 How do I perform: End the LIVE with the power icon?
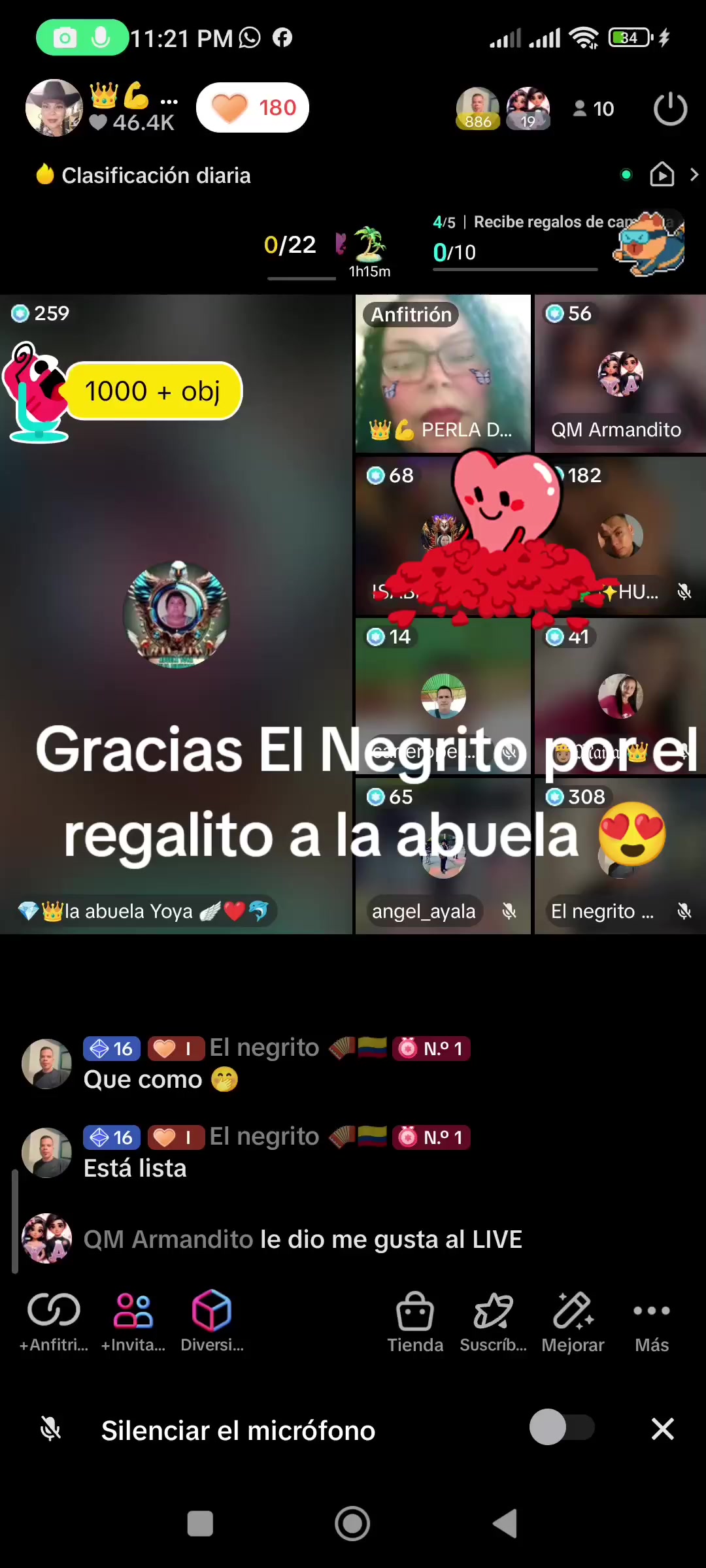click(x=670, y=108)
